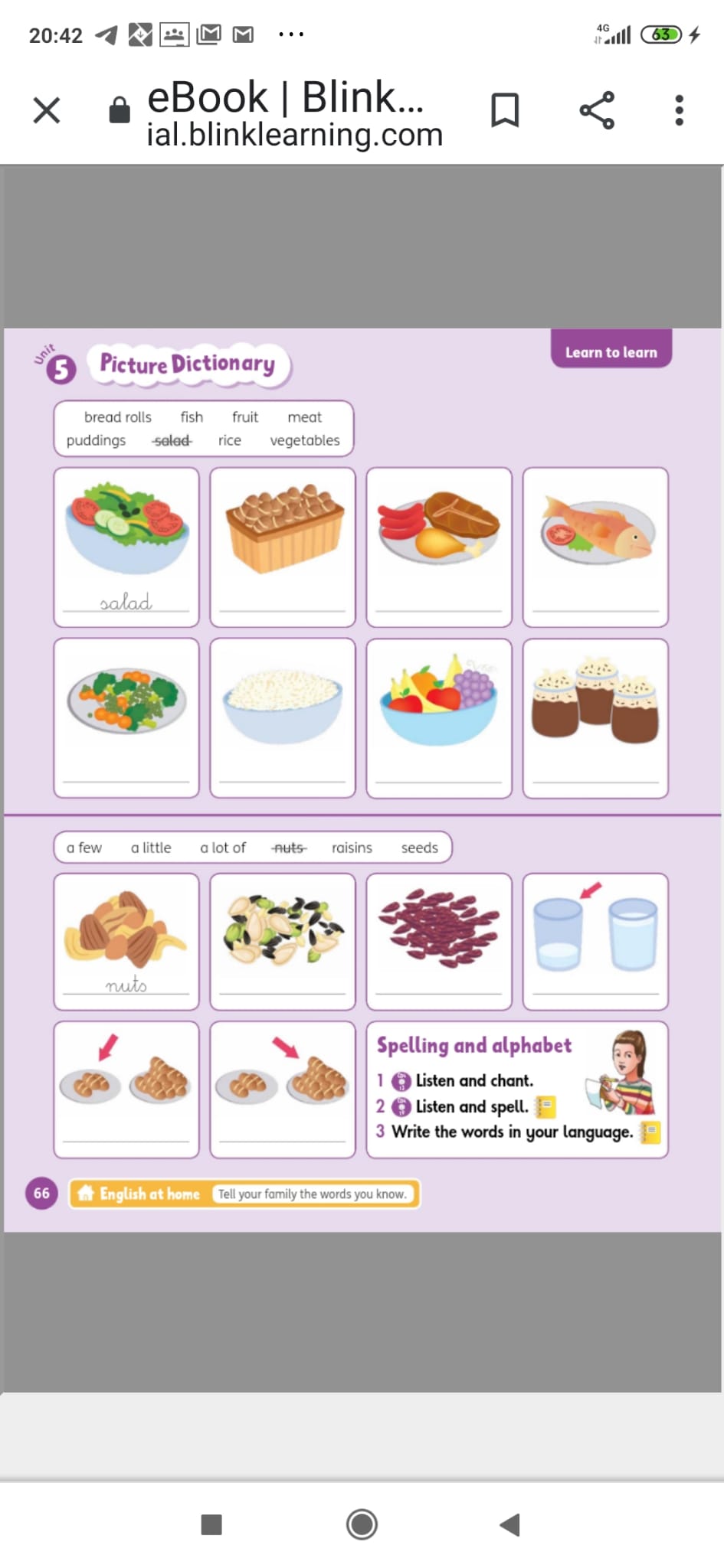The height and width of the screenshot is (1568, 724).
Task: Go to the home screen
Action: click(362, 1524)
